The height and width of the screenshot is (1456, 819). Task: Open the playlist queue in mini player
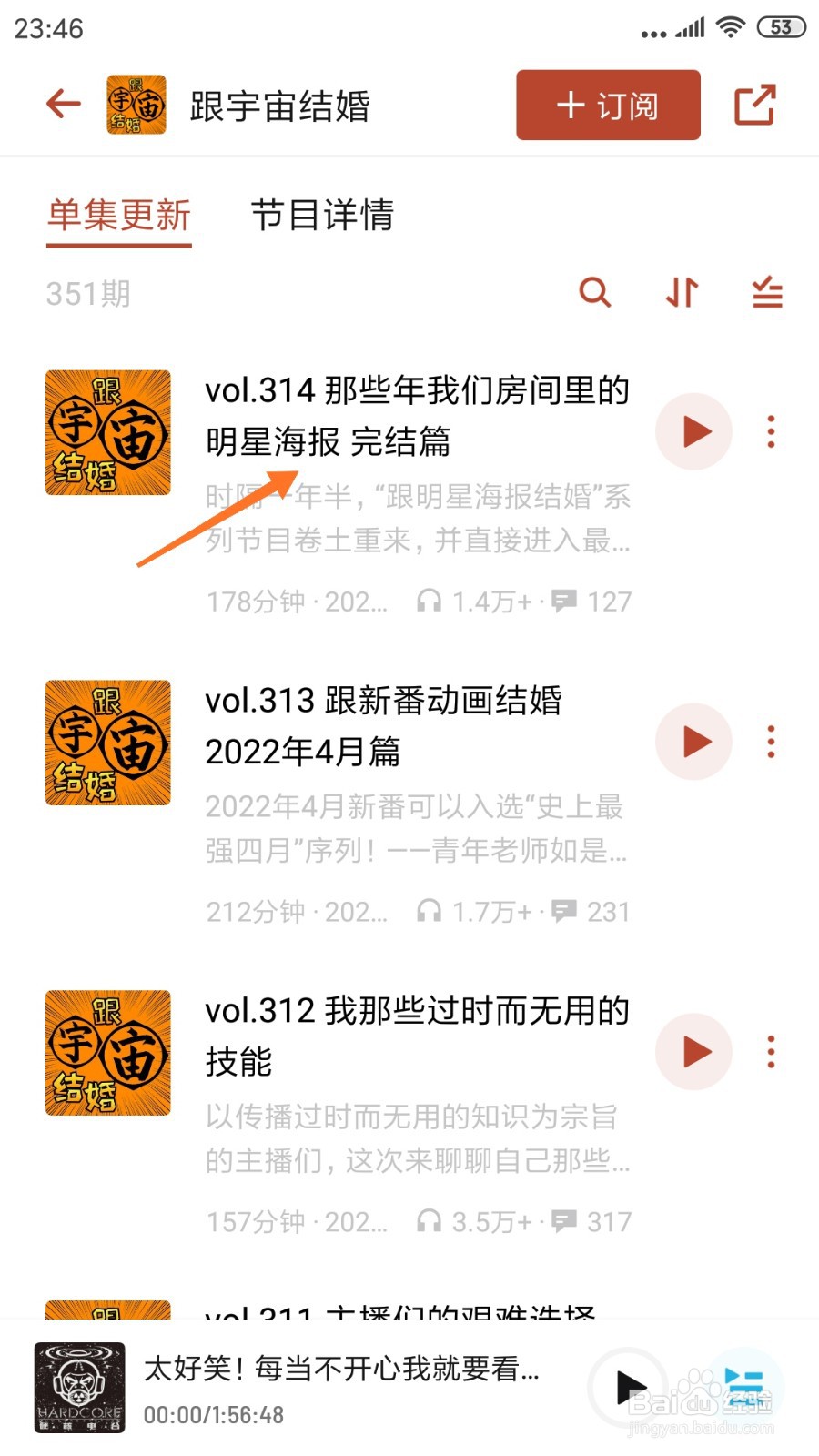click(x=746, y=1388)
